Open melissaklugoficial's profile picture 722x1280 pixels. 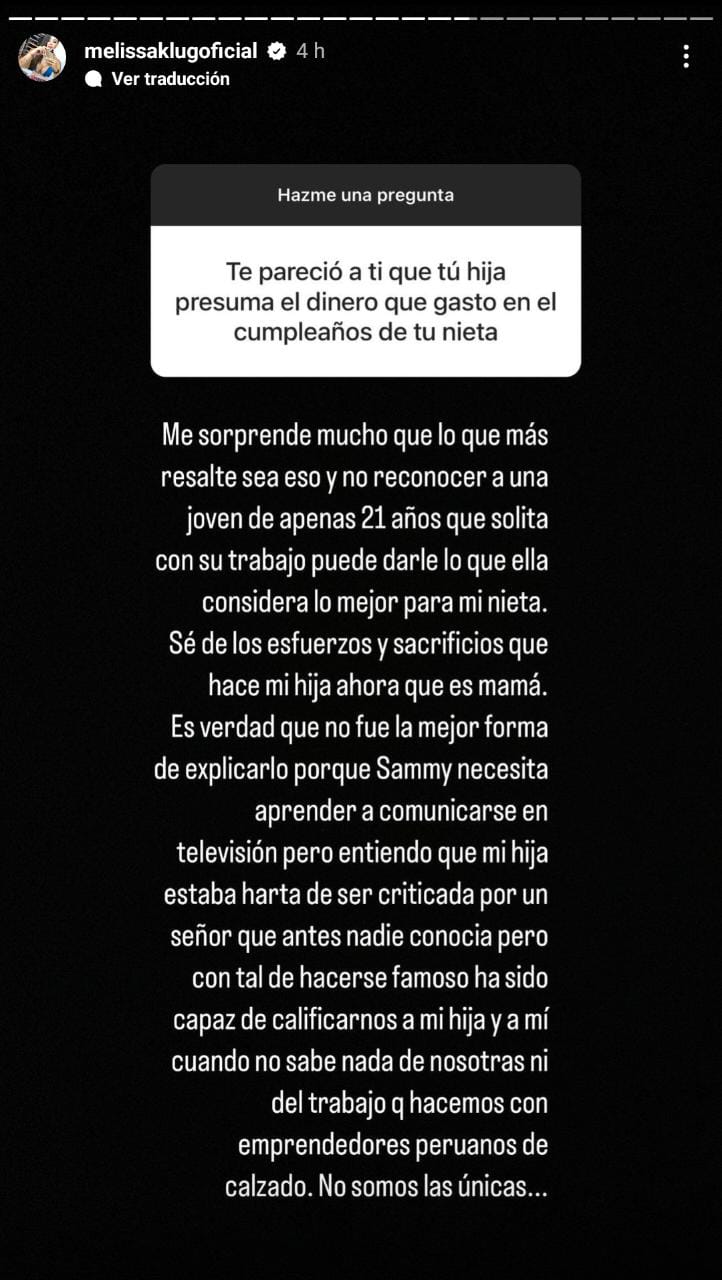(42, 58)
